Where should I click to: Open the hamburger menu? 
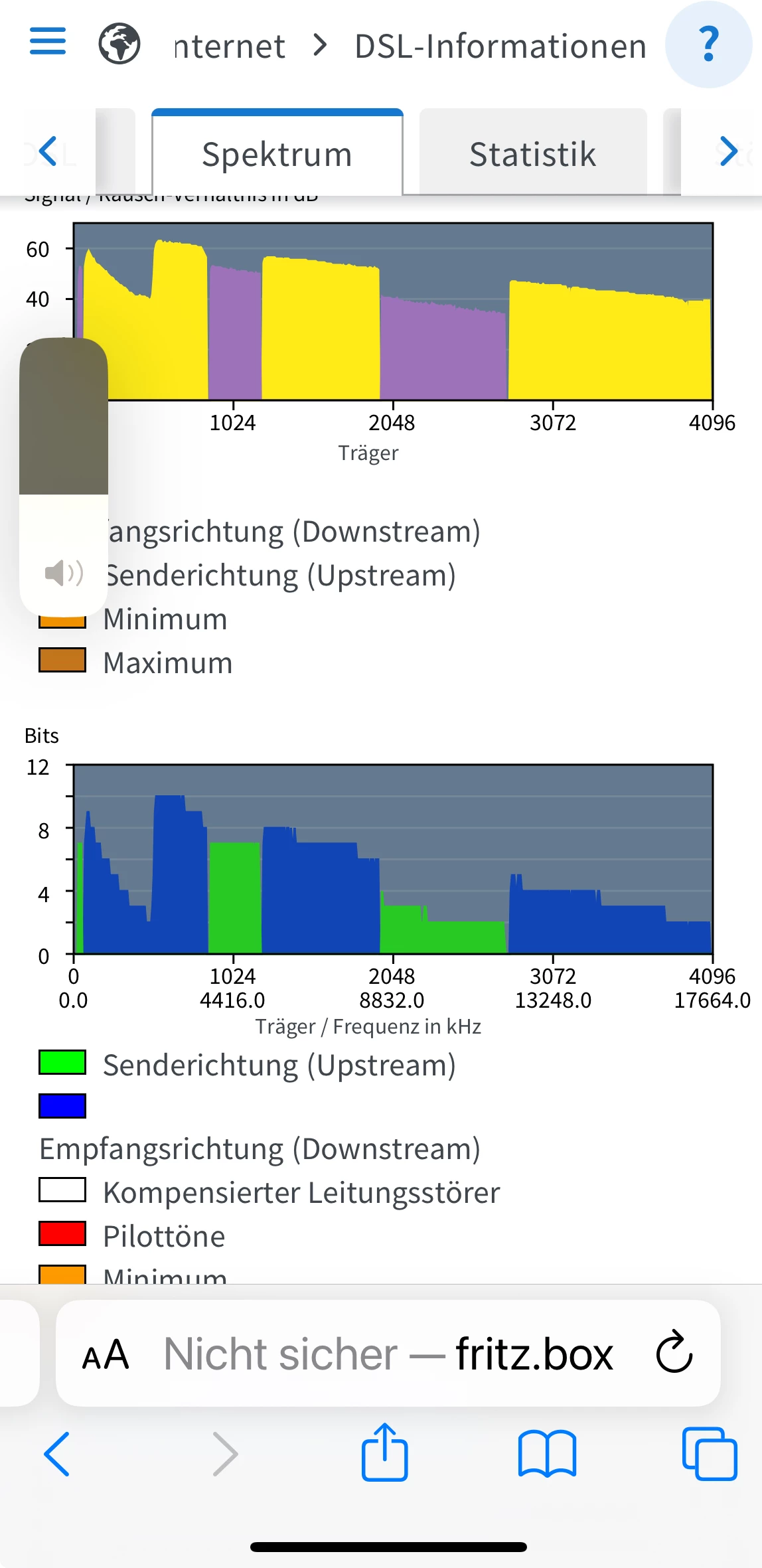pyautogui.click(x=48, y=41)
